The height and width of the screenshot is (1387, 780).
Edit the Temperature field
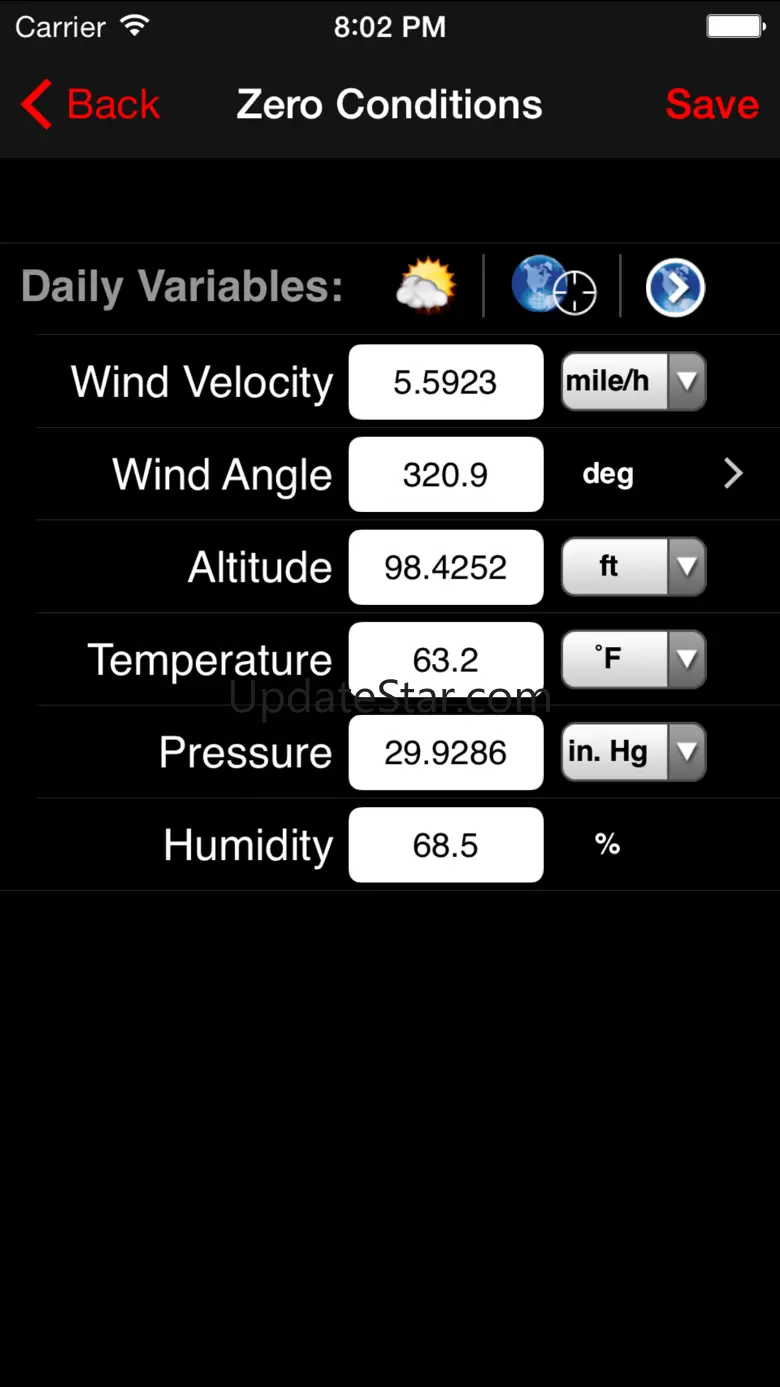click(446, 659)
